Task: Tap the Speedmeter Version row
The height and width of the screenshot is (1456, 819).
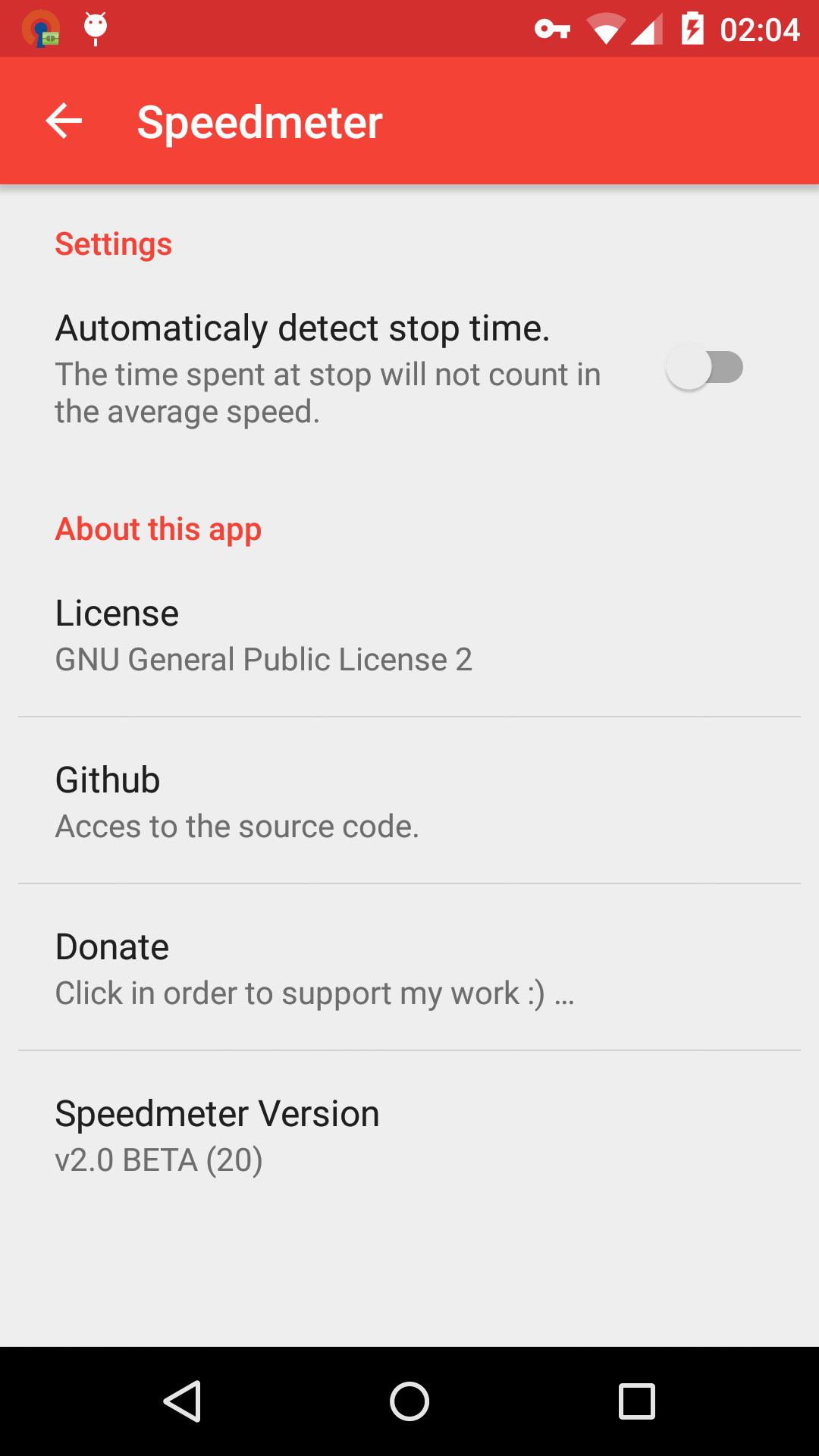Action: tap(409, 1135)
